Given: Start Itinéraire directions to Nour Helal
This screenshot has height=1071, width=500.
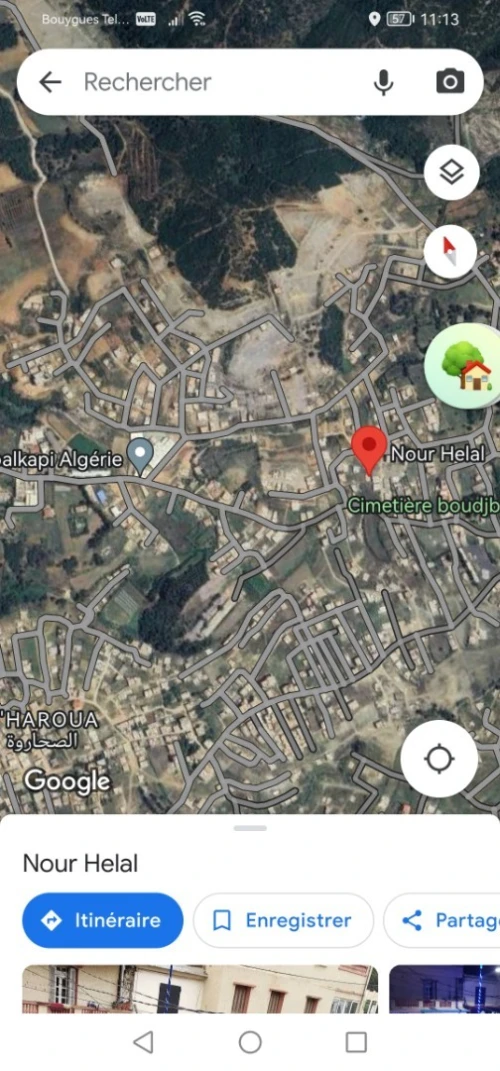Looking at the screenshot, I should coord(103,920).
